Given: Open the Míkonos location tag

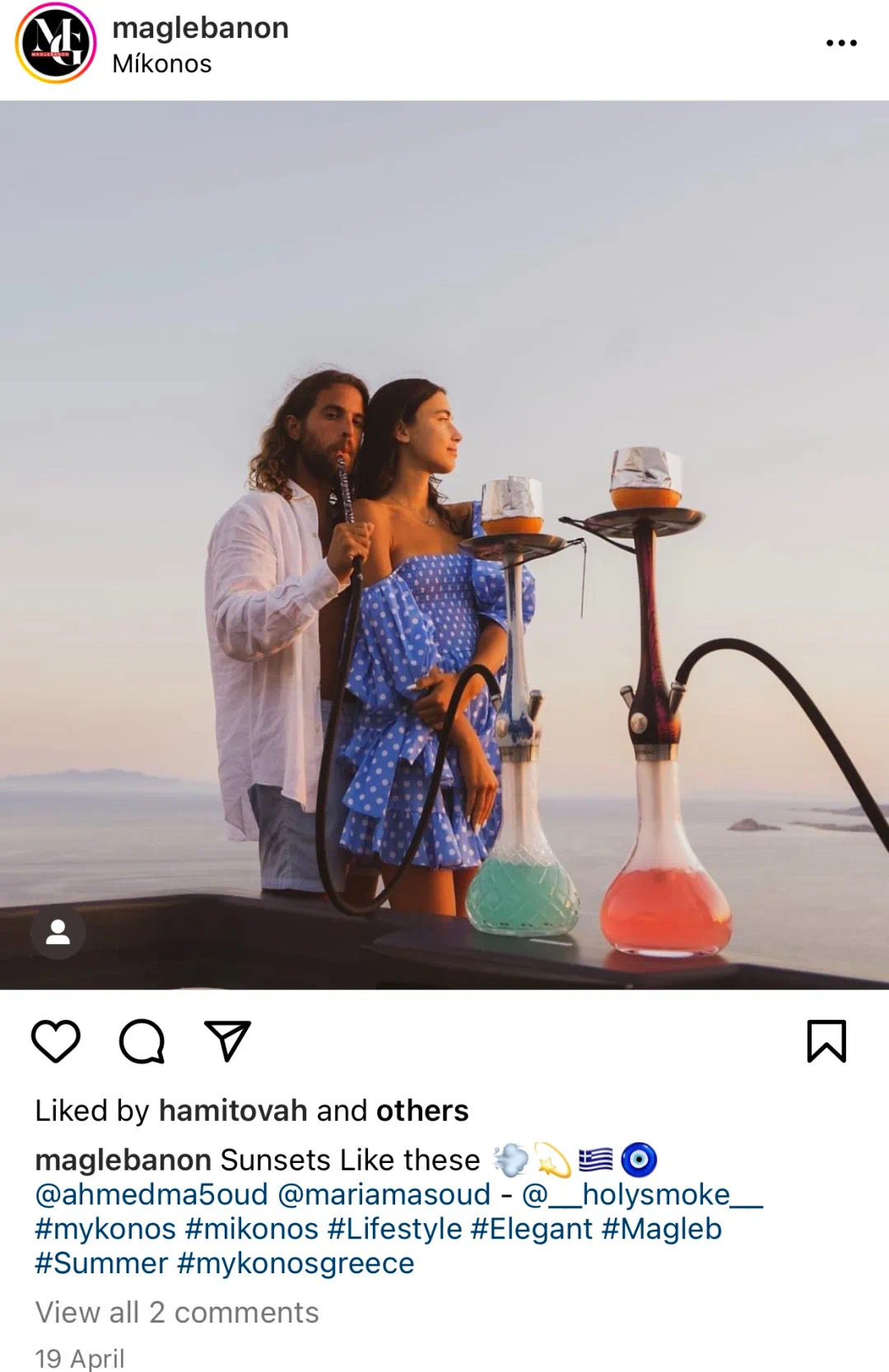Looking at the screenshot, I should 161,63.
